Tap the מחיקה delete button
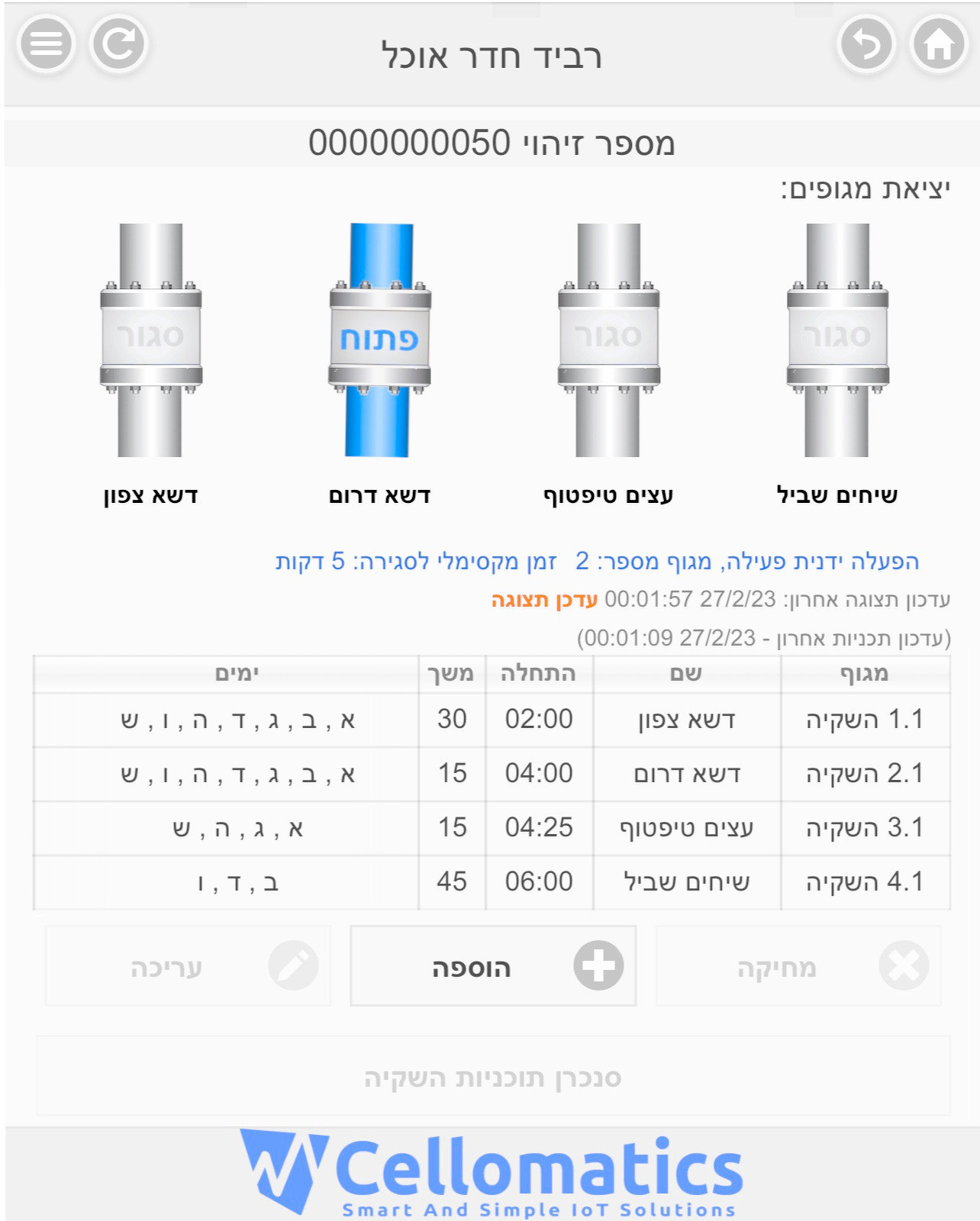 pos(798,966)
